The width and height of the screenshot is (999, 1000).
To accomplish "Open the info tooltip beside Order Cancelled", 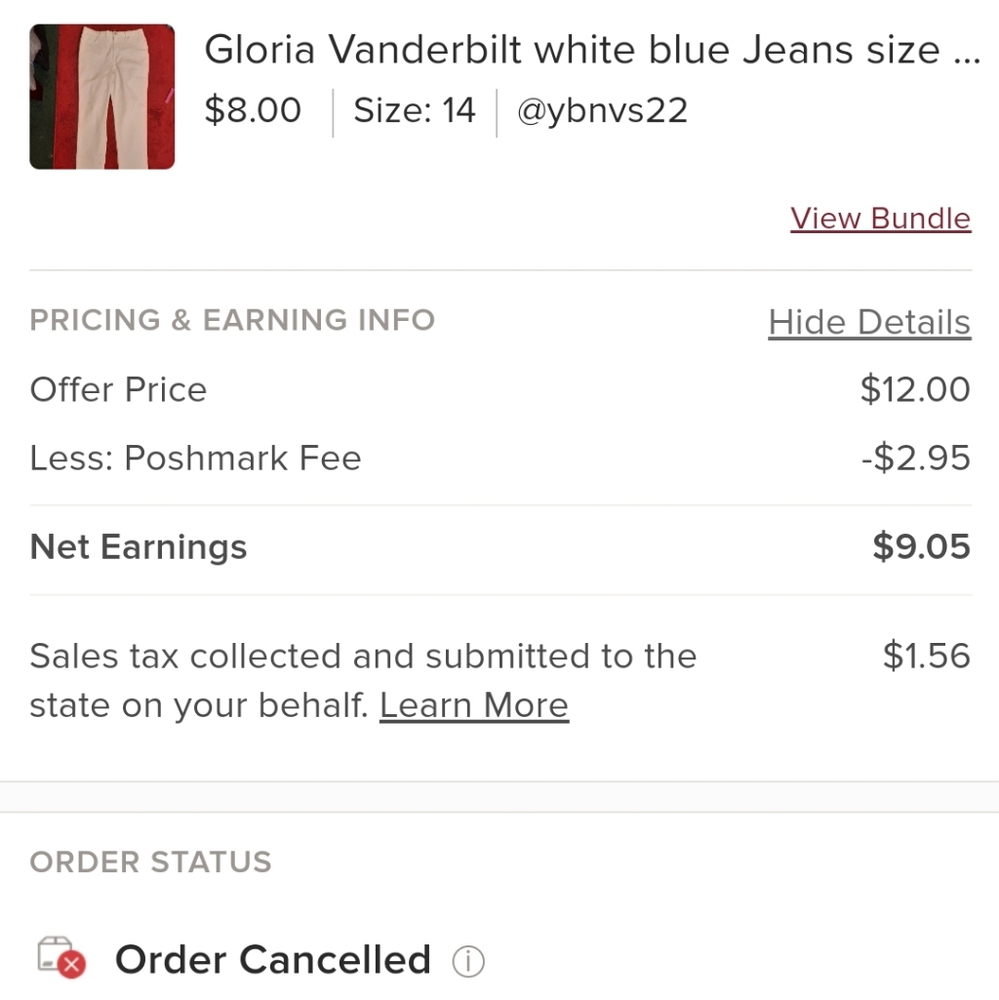I will (x=466, y=960).
